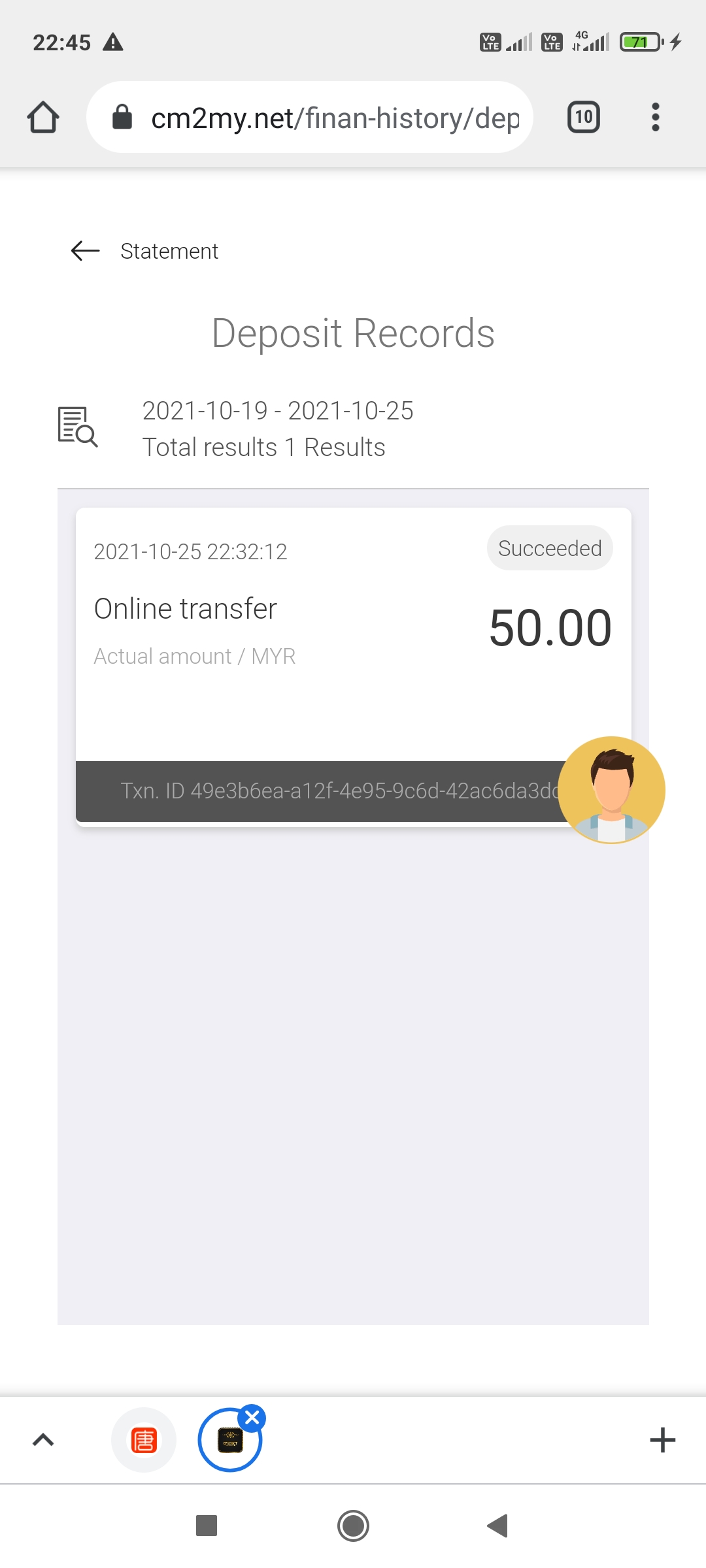Go back using system navigation

498,1526
